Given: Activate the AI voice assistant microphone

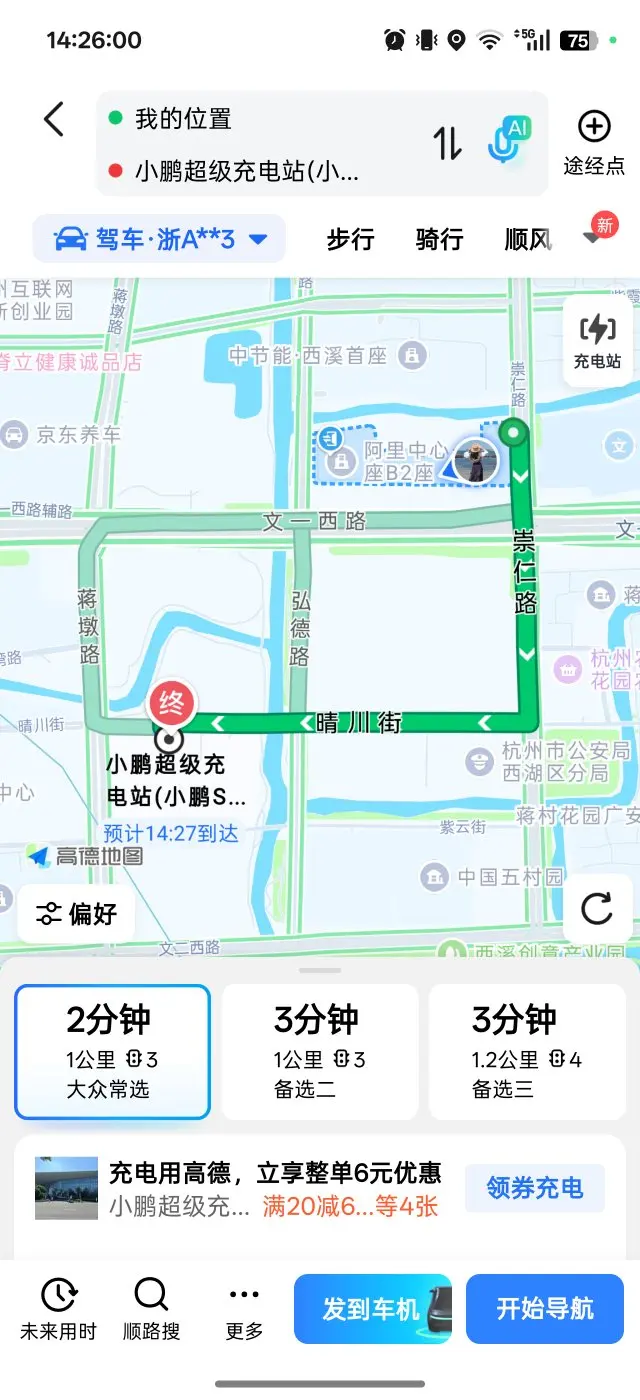Looking at the screenshot, I should tap(509, 141).
